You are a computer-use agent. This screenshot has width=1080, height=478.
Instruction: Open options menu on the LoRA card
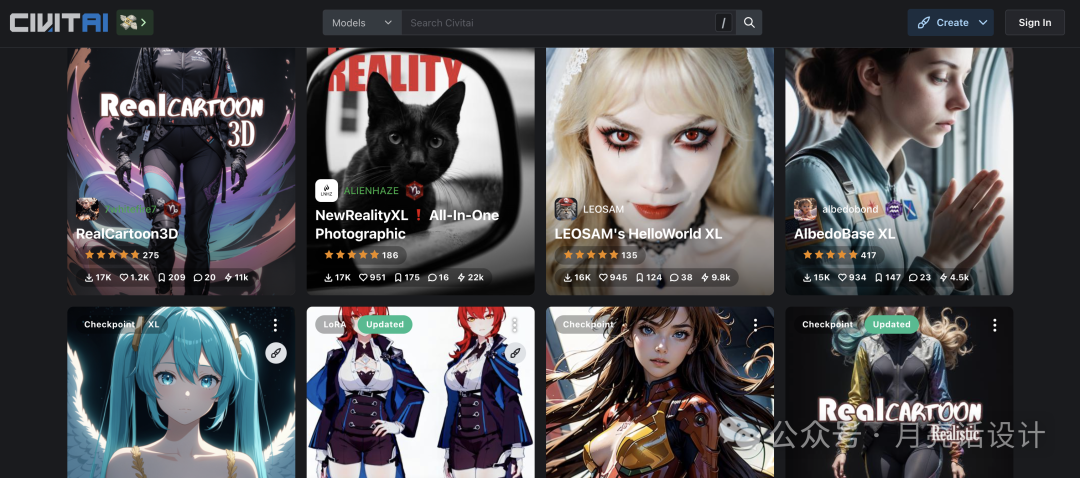pos(515,325)
